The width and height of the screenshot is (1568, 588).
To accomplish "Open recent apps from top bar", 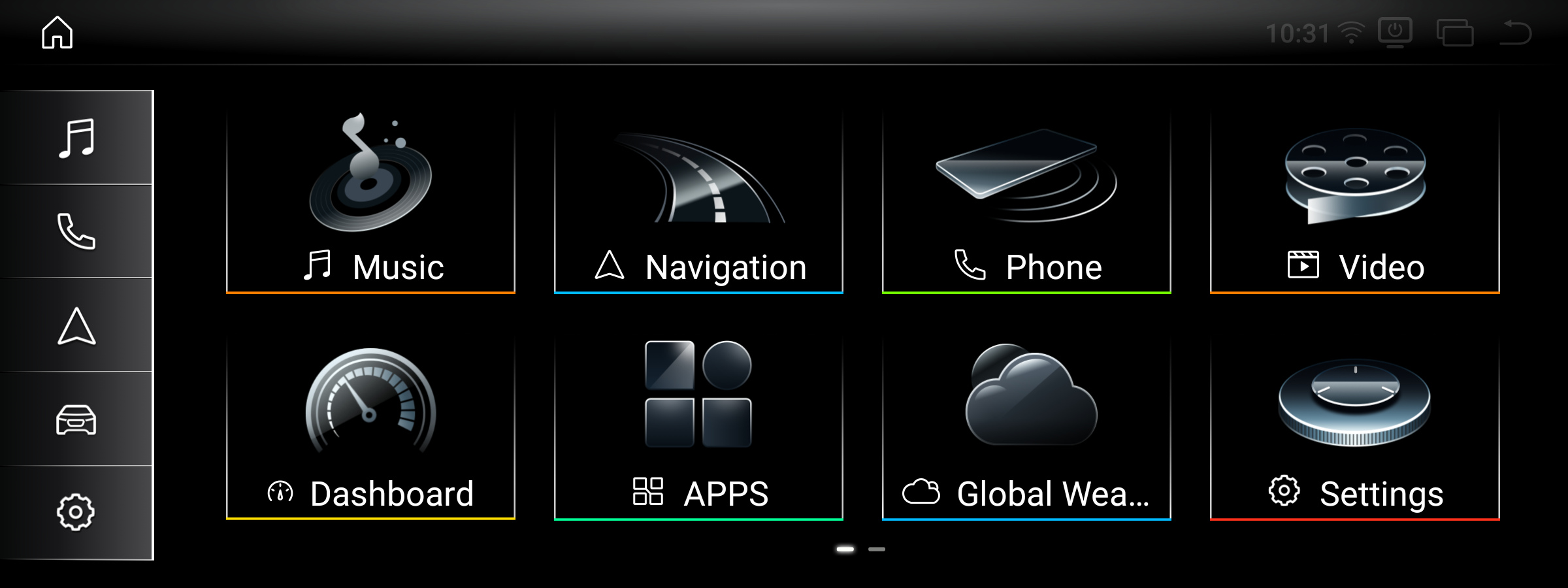I will pyautogui.click(x=1455, y=33).
